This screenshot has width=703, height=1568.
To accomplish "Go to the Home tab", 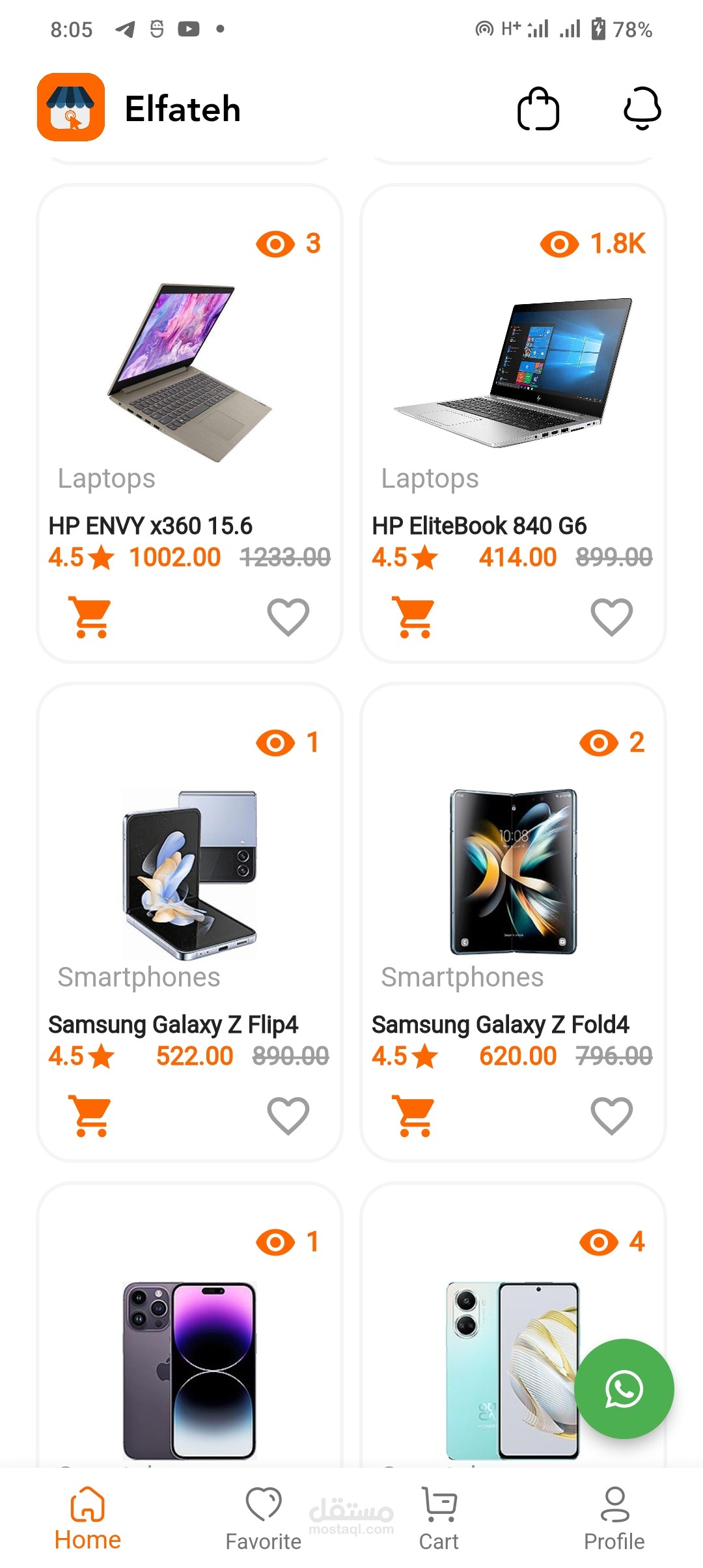I will 88,1517.
